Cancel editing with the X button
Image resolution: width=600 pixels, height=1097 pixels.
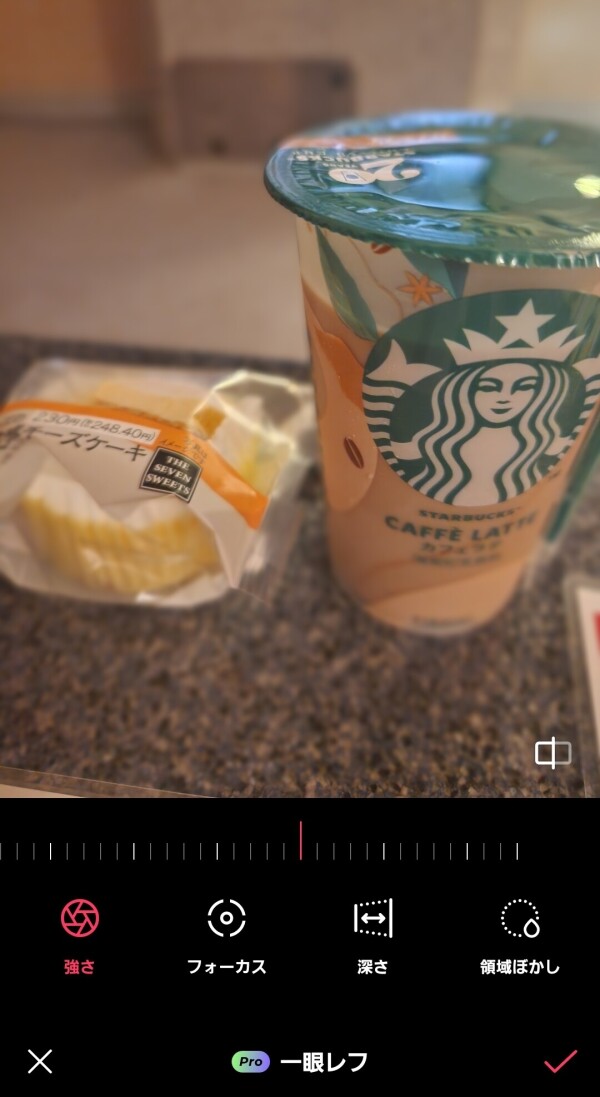point(40,1061)
